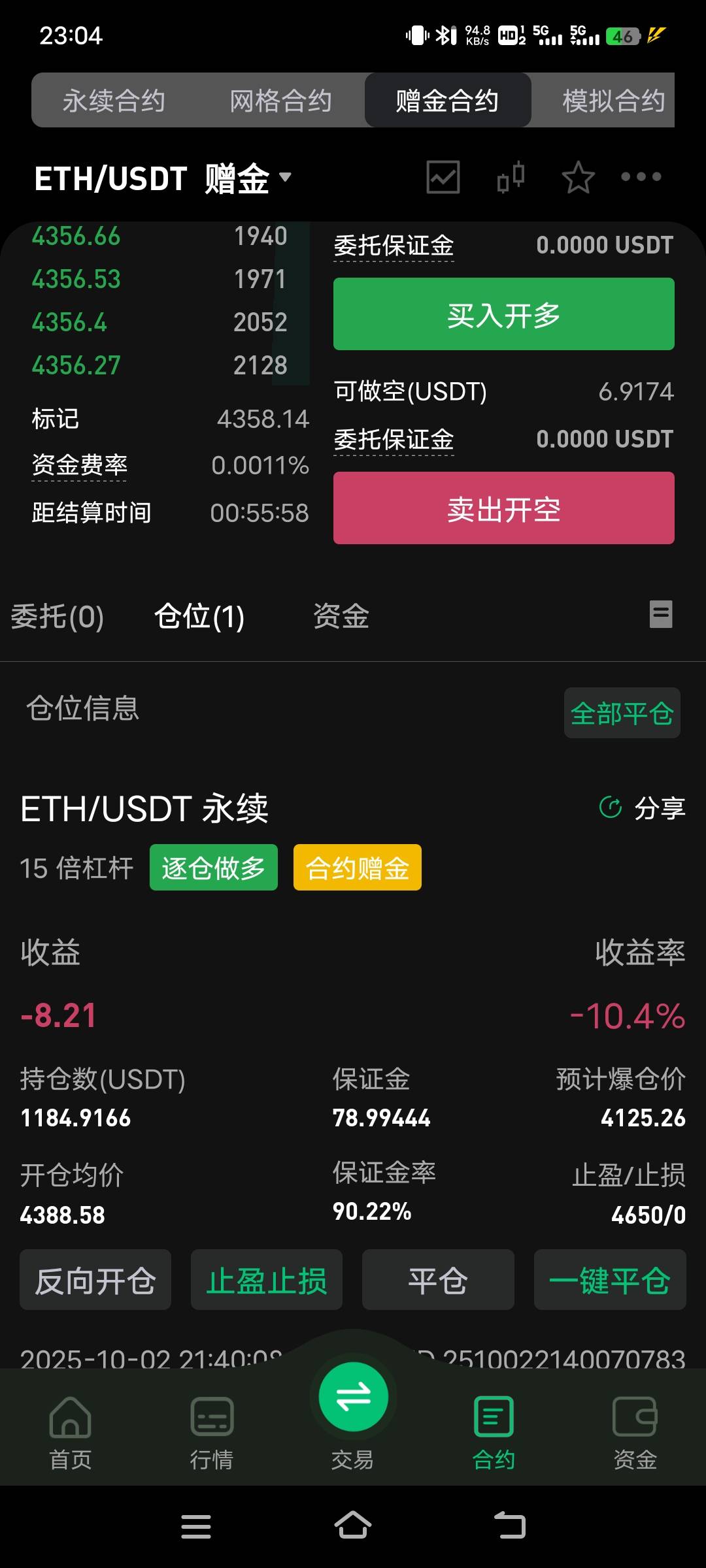Tap 买入开多 to open a long
This screenshot has height=1568, width=706.
pos(504,314)
